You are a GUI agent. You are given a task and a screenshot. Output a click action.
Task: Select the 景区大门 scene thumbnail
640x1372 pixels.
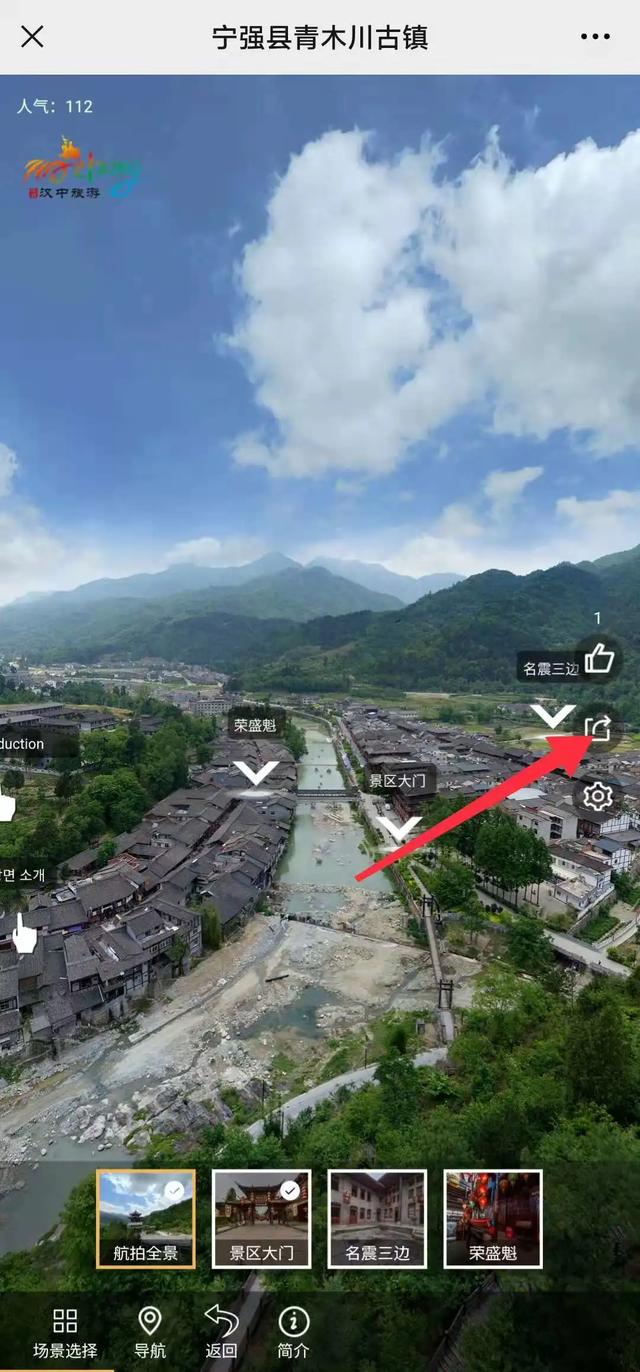[x=262, y=1219]
